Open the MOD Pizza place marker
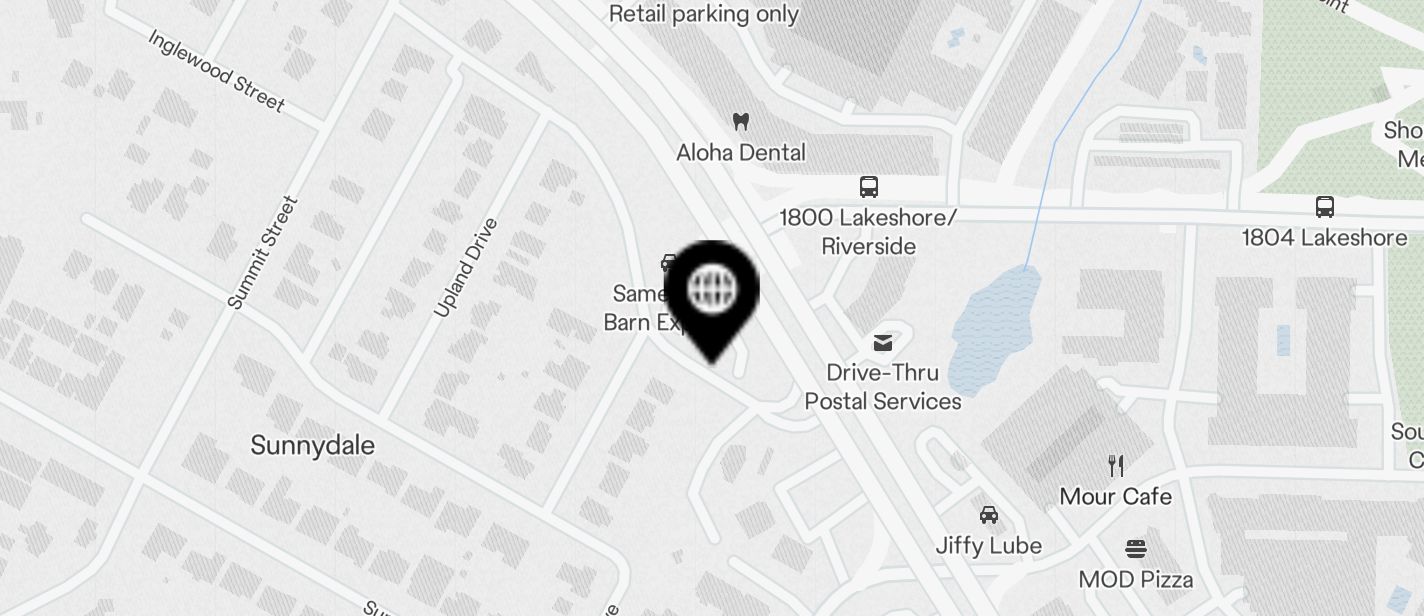This screenshot has height=616, width=1424. pyautogui.click(x=1136, y=548)
